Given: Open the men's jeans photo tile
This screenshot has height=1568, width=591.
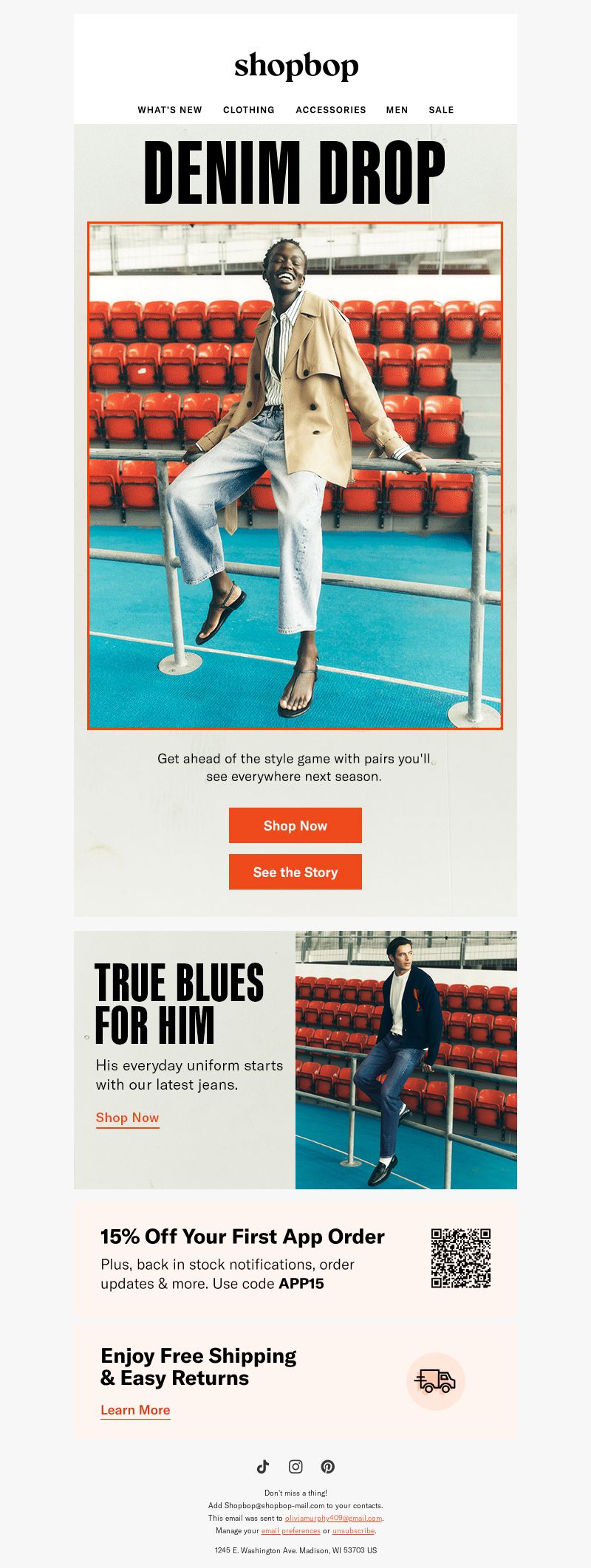Looking at the screenshot, I should [406, 1059].
